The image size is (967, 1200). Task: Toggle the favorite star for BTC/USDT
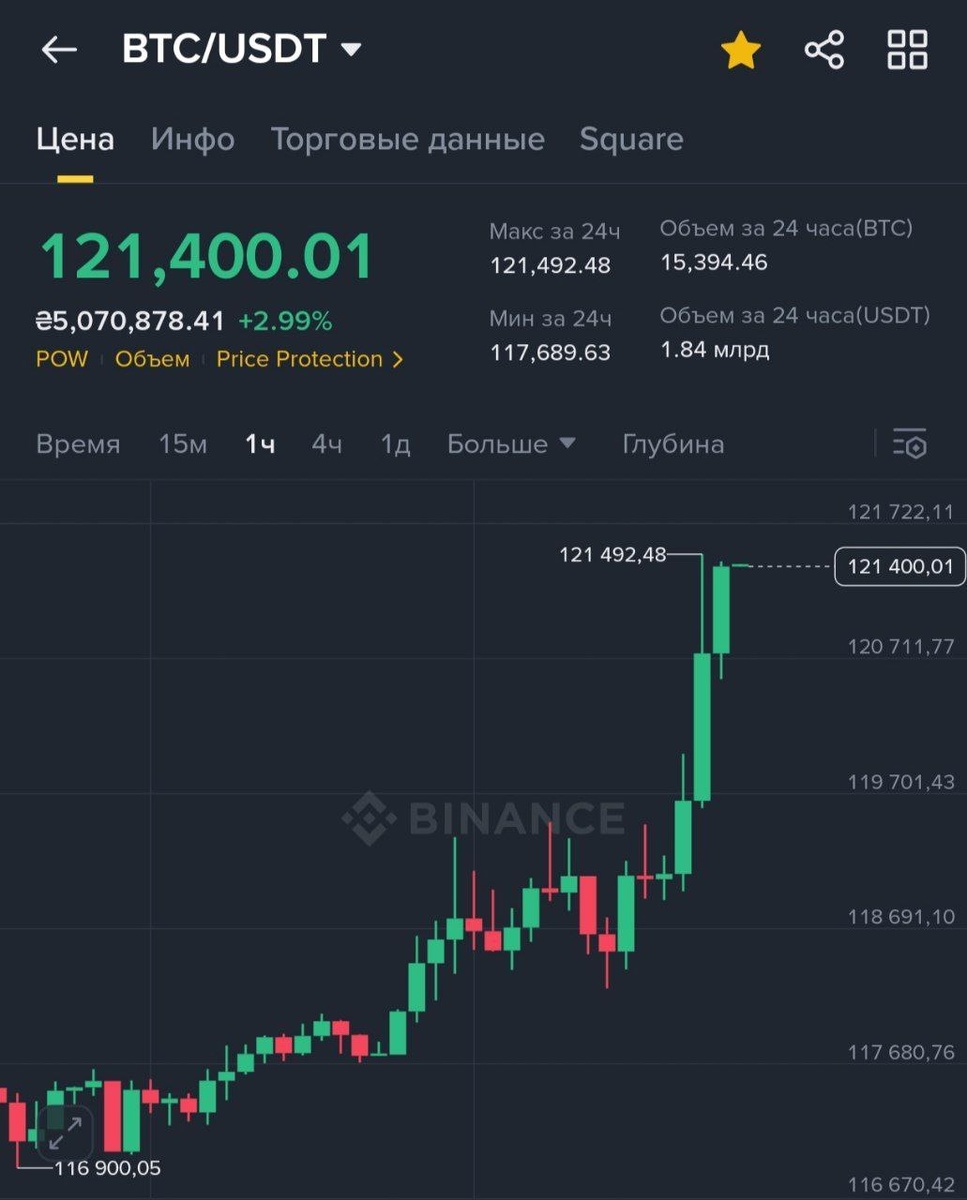coord(741,50)
